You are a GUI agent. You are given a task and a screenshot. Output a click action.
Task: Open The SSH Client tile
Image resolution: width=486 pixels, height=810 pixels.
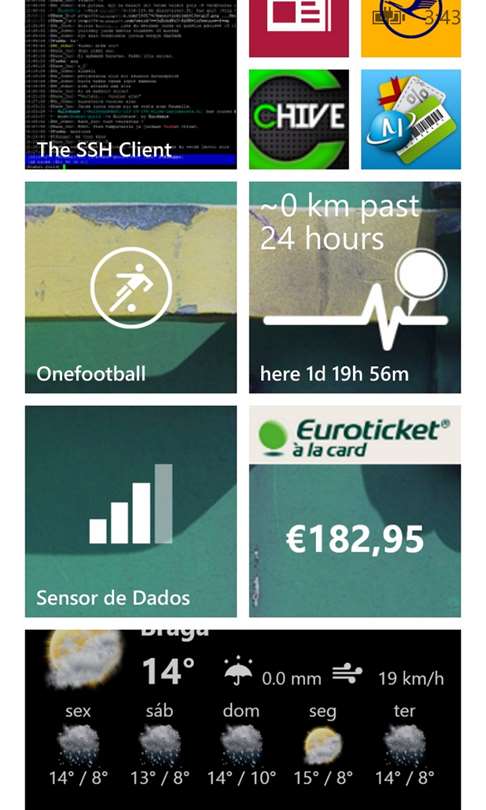[131, 84]
